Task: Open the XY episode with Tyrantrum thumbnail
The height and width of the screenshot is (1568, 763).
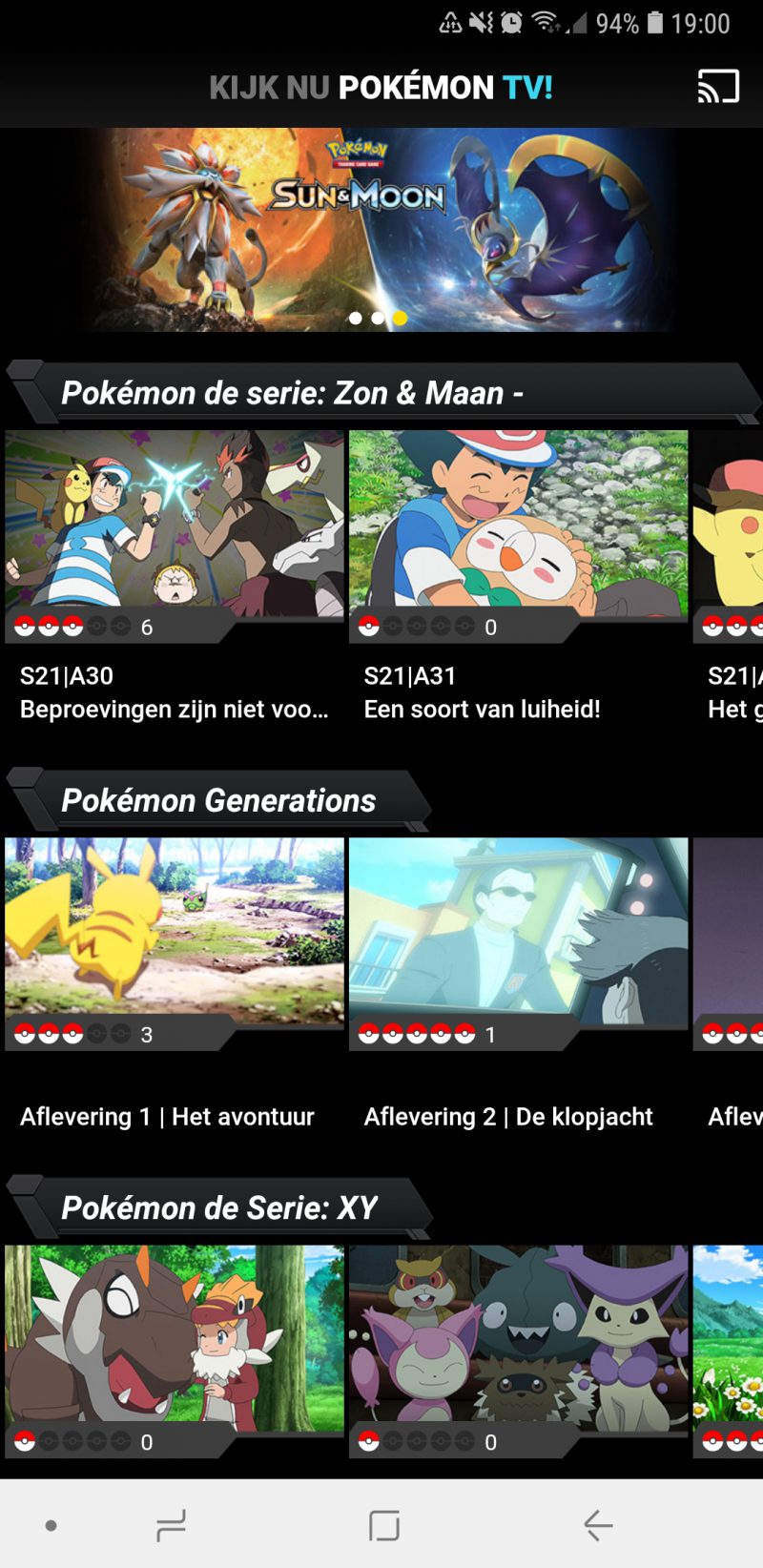Action: [174, 1338]
